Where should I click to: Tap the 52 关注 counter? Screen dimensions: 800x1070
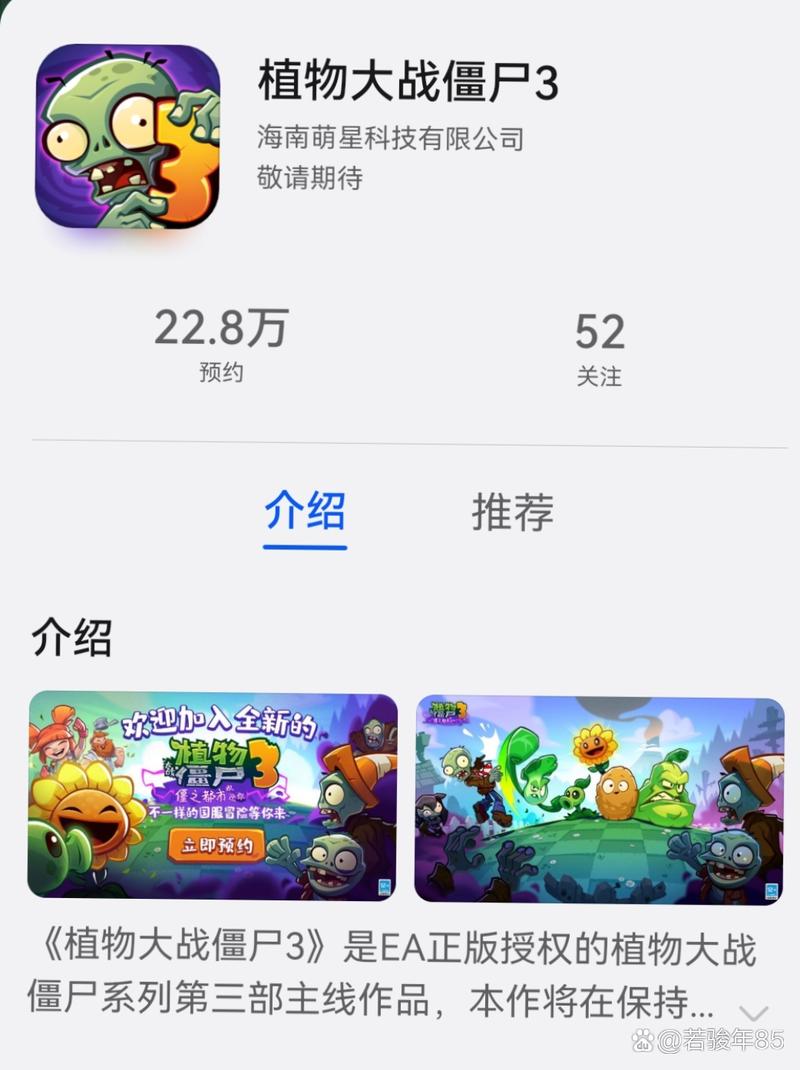[x=601, y=343]
